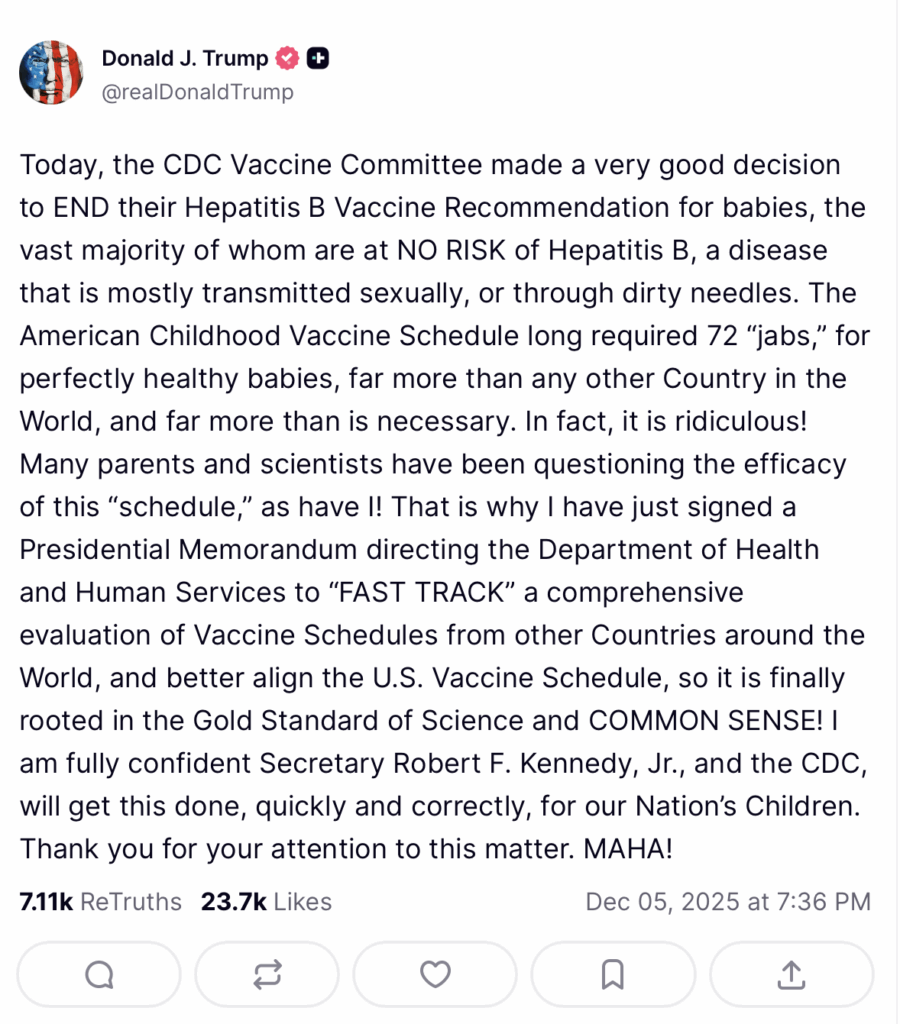
Task: View the 7.11k ReTruths list
Action: pos(96,901)
